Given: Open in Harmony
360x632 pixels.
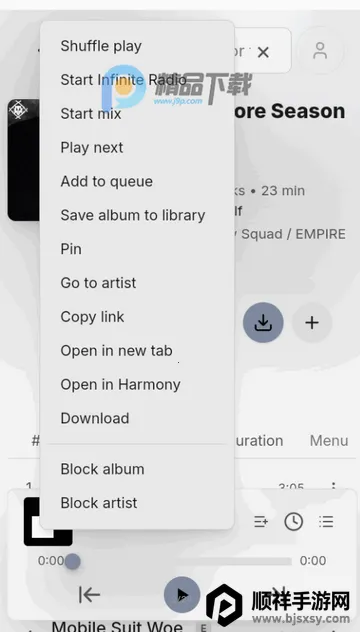Looking at the screenshot, I should pyautogui.click(x=121, y=385).
